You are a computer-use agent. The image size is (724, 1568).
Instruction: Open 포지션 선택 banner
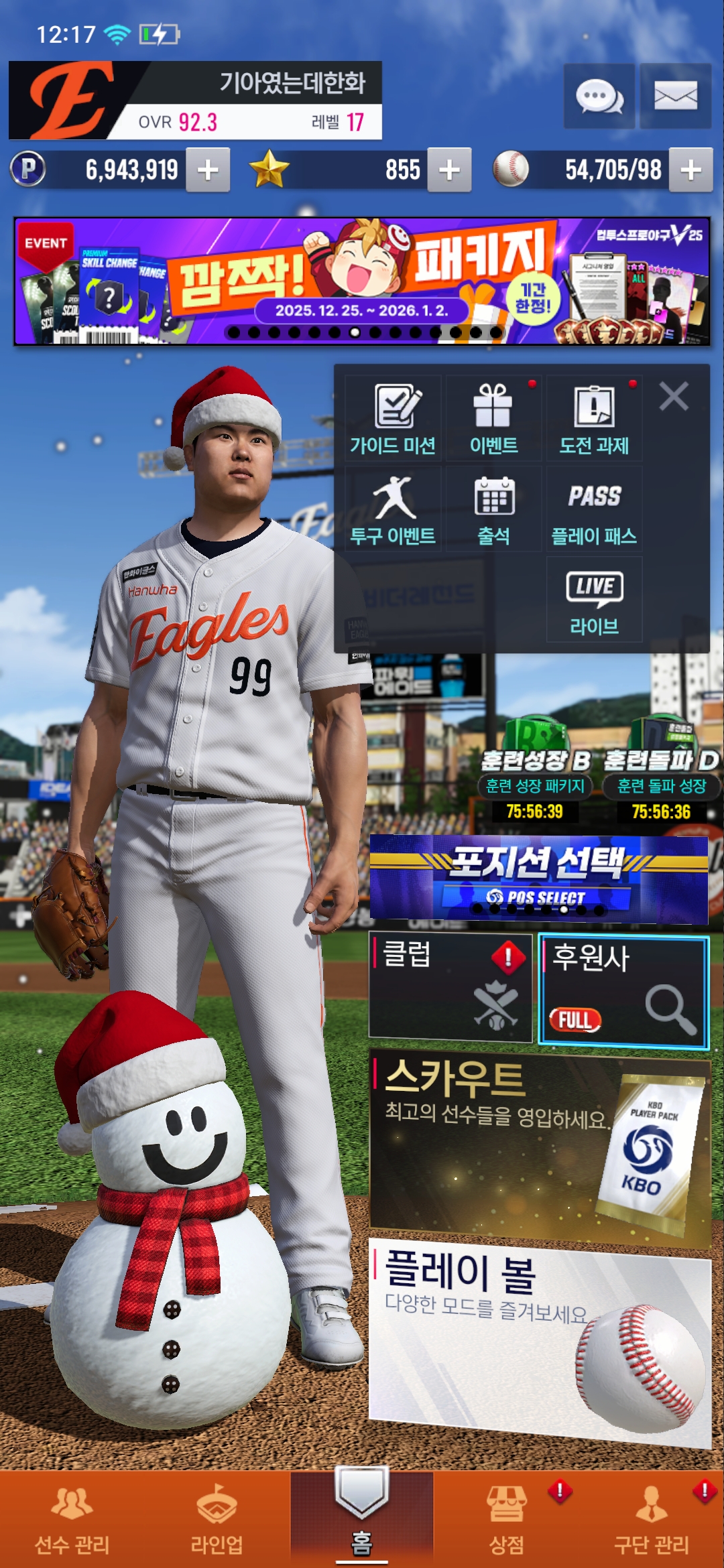pyautogui.click(x=538, y=878)
